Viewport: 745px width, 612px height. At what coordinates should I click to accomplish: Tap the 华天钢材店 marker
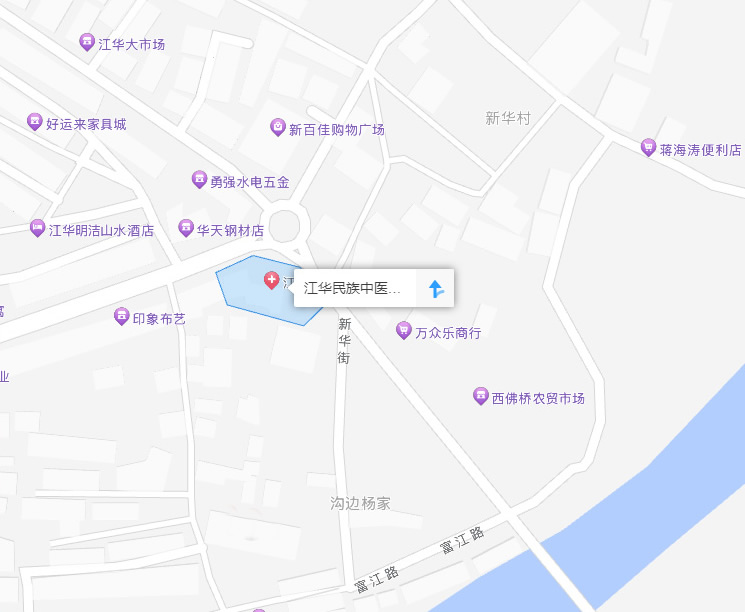185,228
